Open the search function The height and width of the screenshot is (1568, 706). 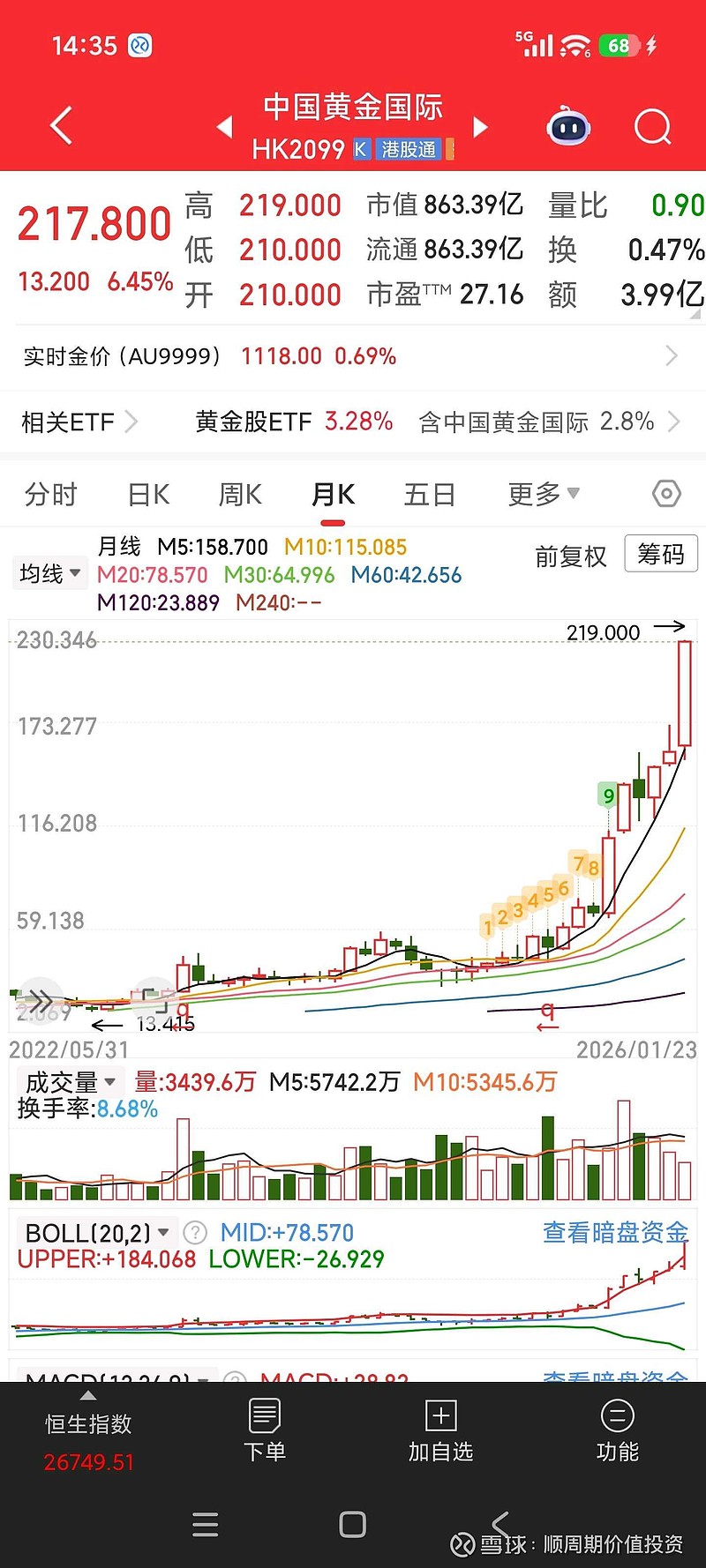652,126
